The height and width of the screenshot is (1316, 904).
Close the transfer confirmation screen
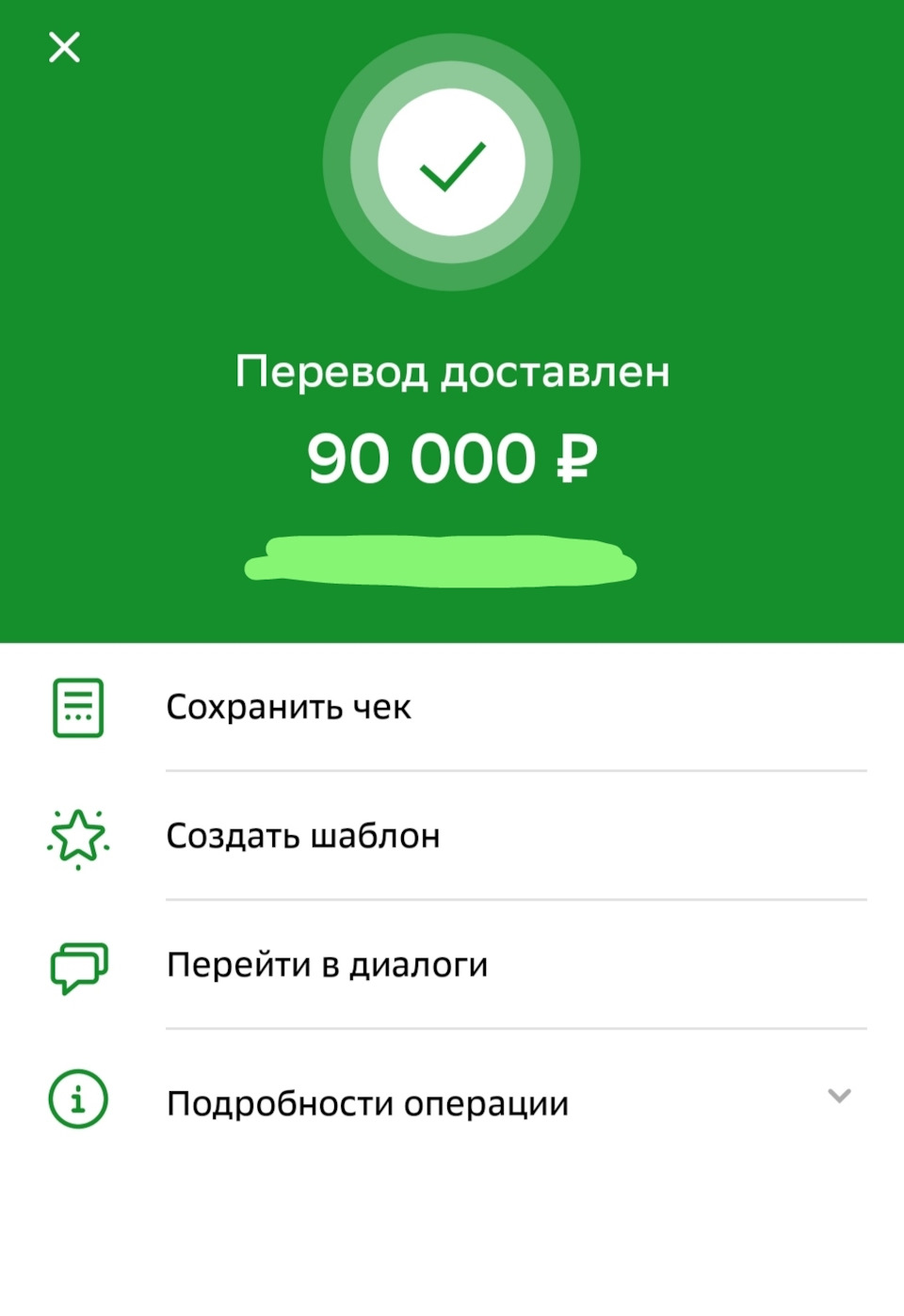click(64, 47)
